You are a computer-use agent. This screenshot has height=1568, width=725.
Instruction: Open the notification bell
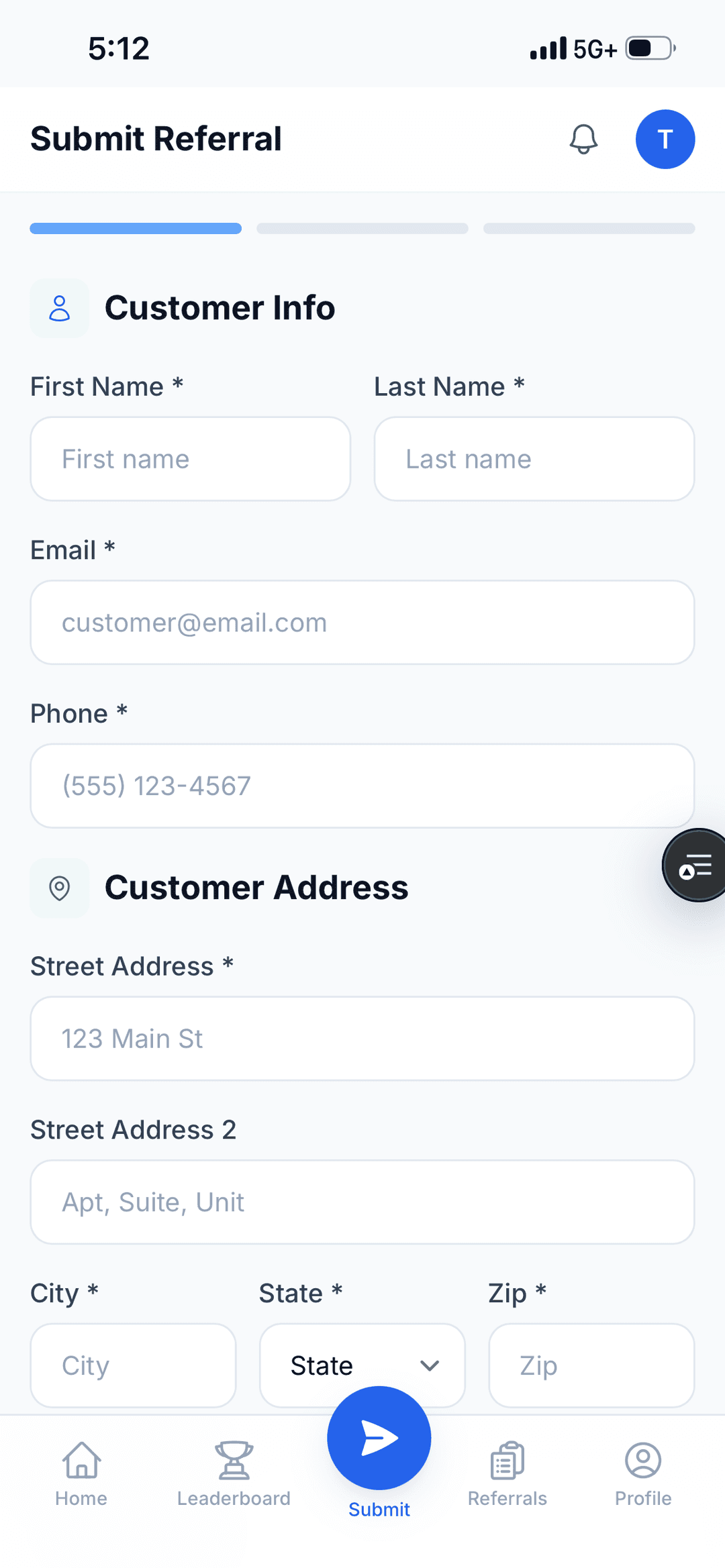583,140
